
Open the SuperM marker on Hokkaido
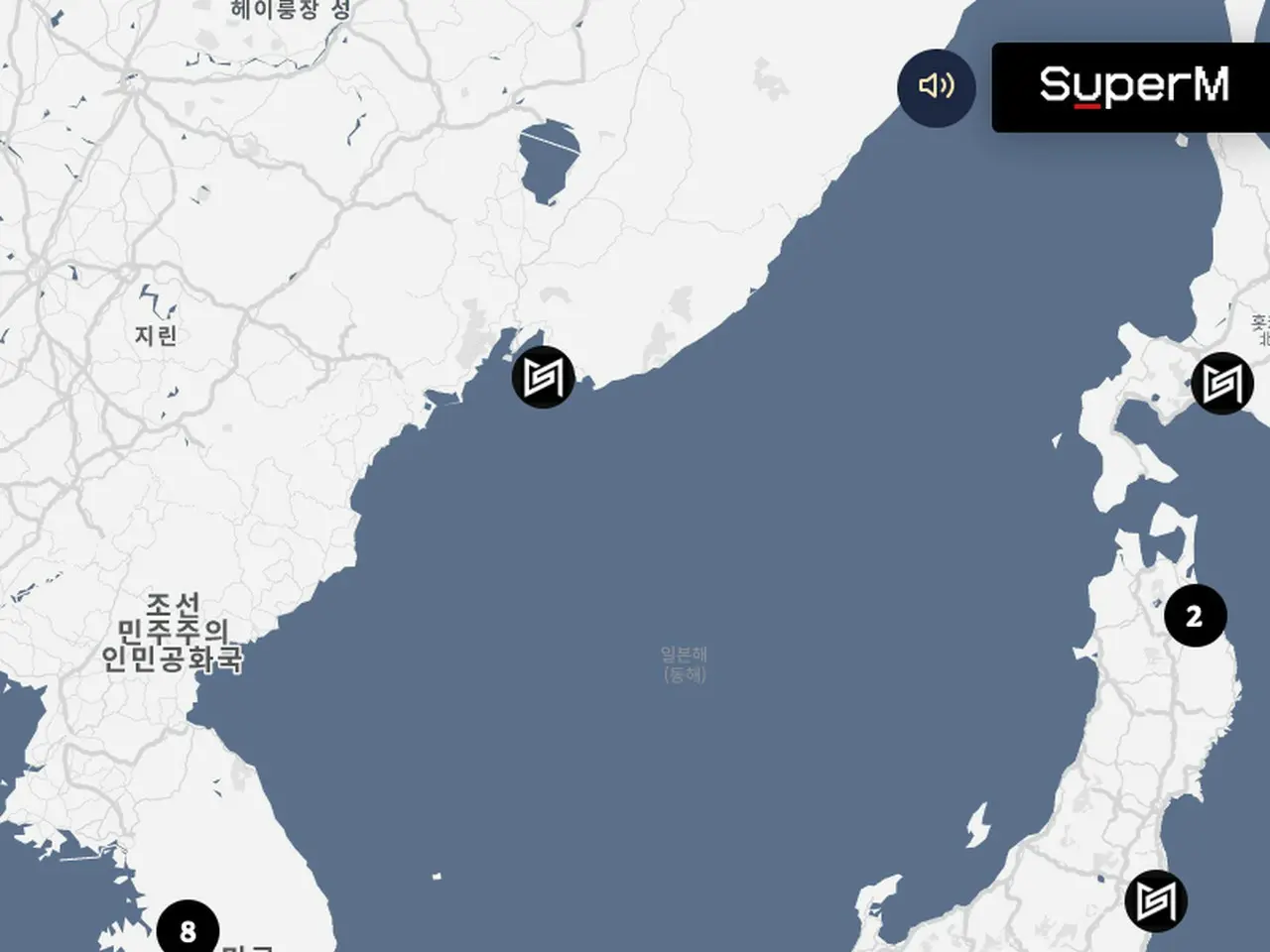tap(1221, 383)
